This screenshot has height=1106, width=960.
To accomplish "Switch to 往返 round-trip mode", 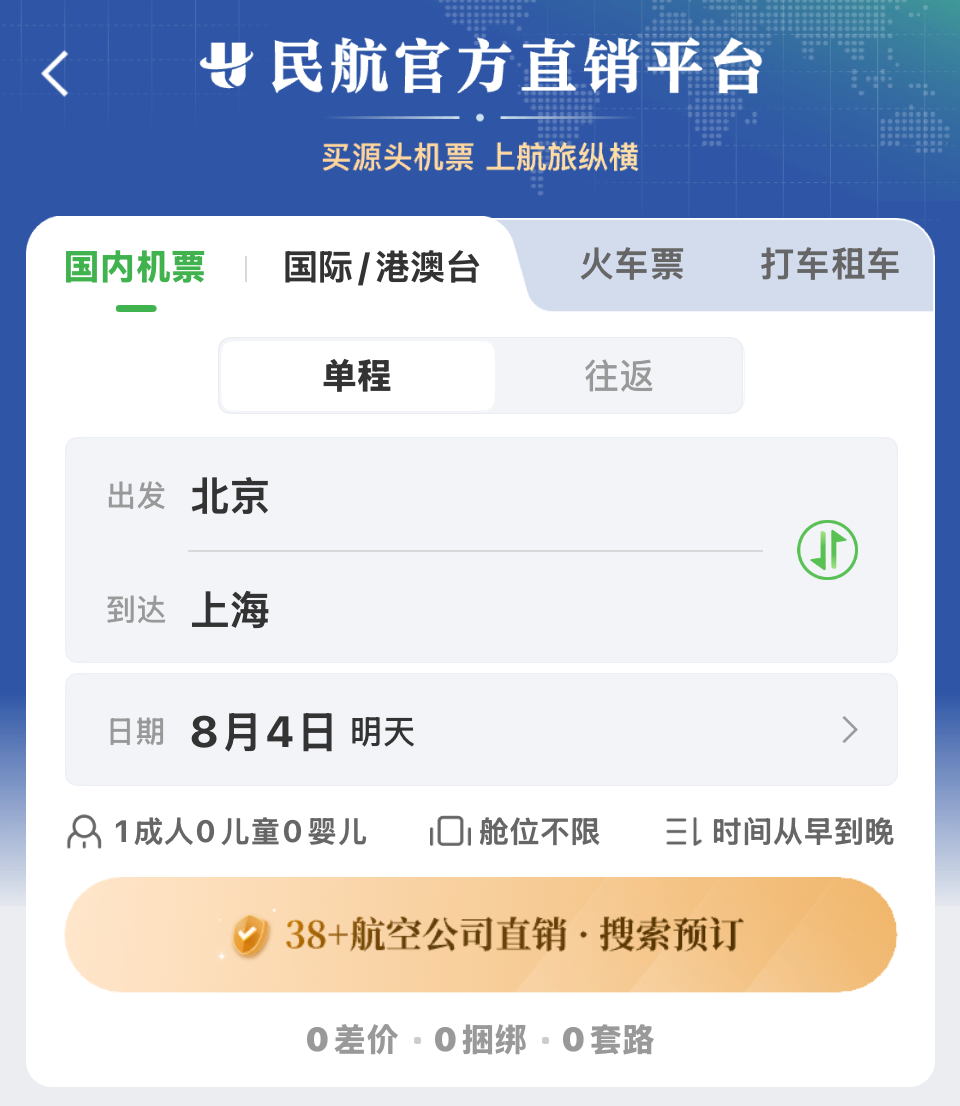I will (618, 375).
